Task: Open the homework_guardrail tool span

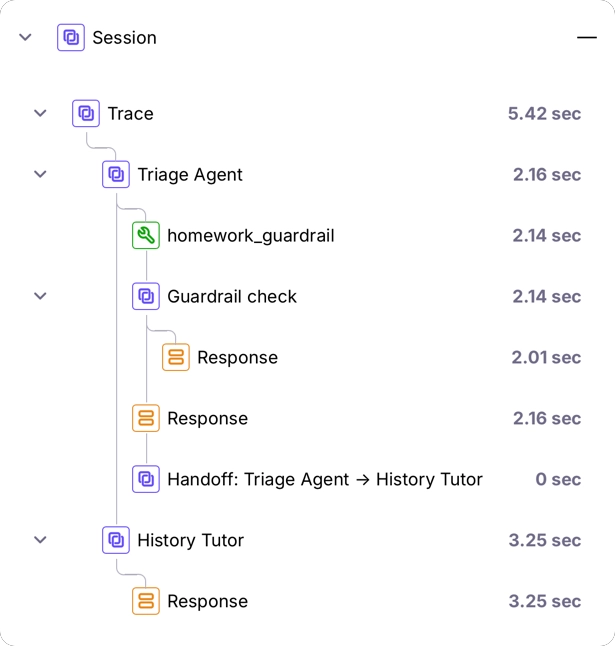Action: (x=250, y=236)
